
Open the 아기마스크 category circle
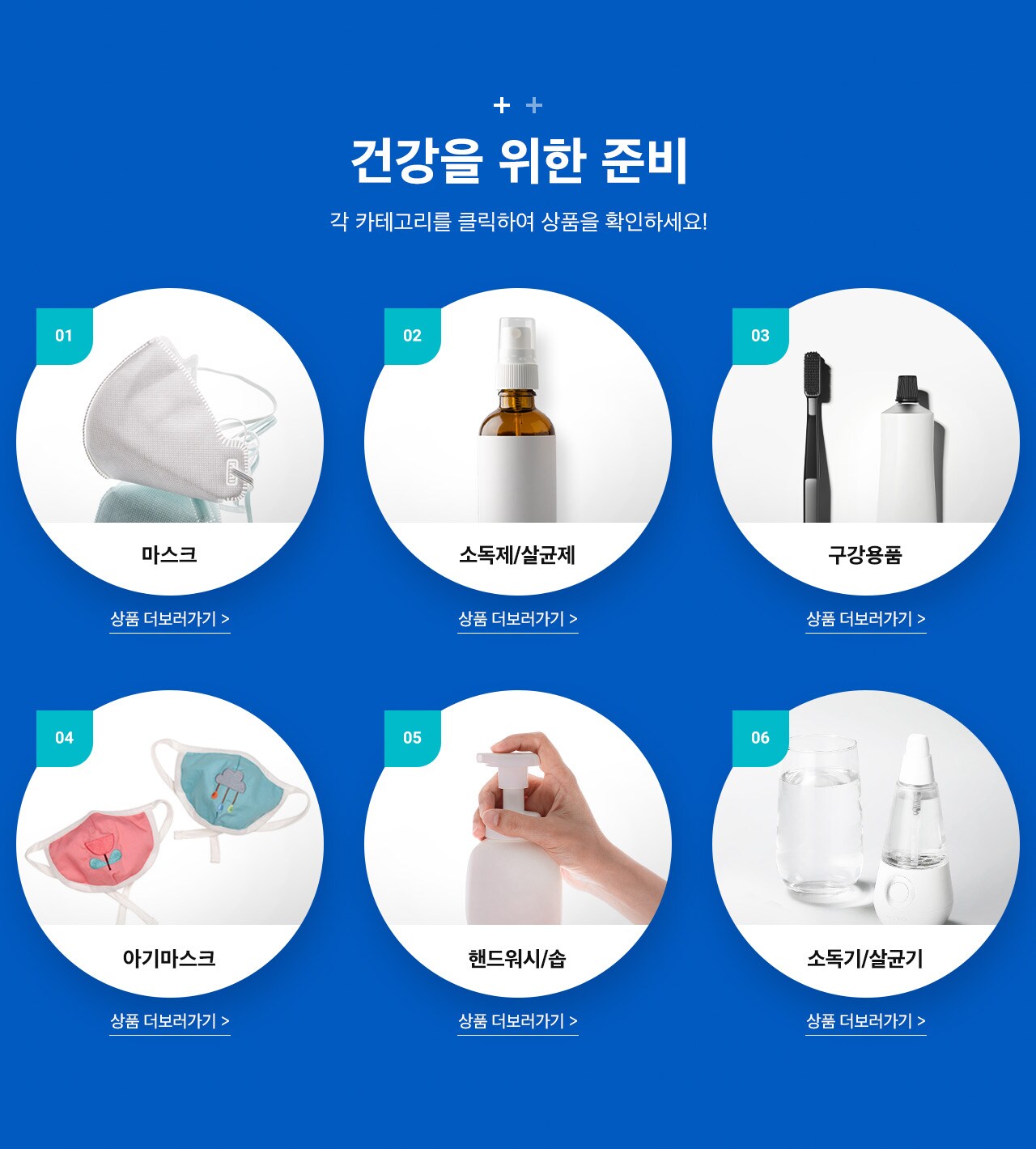(170, 844)
